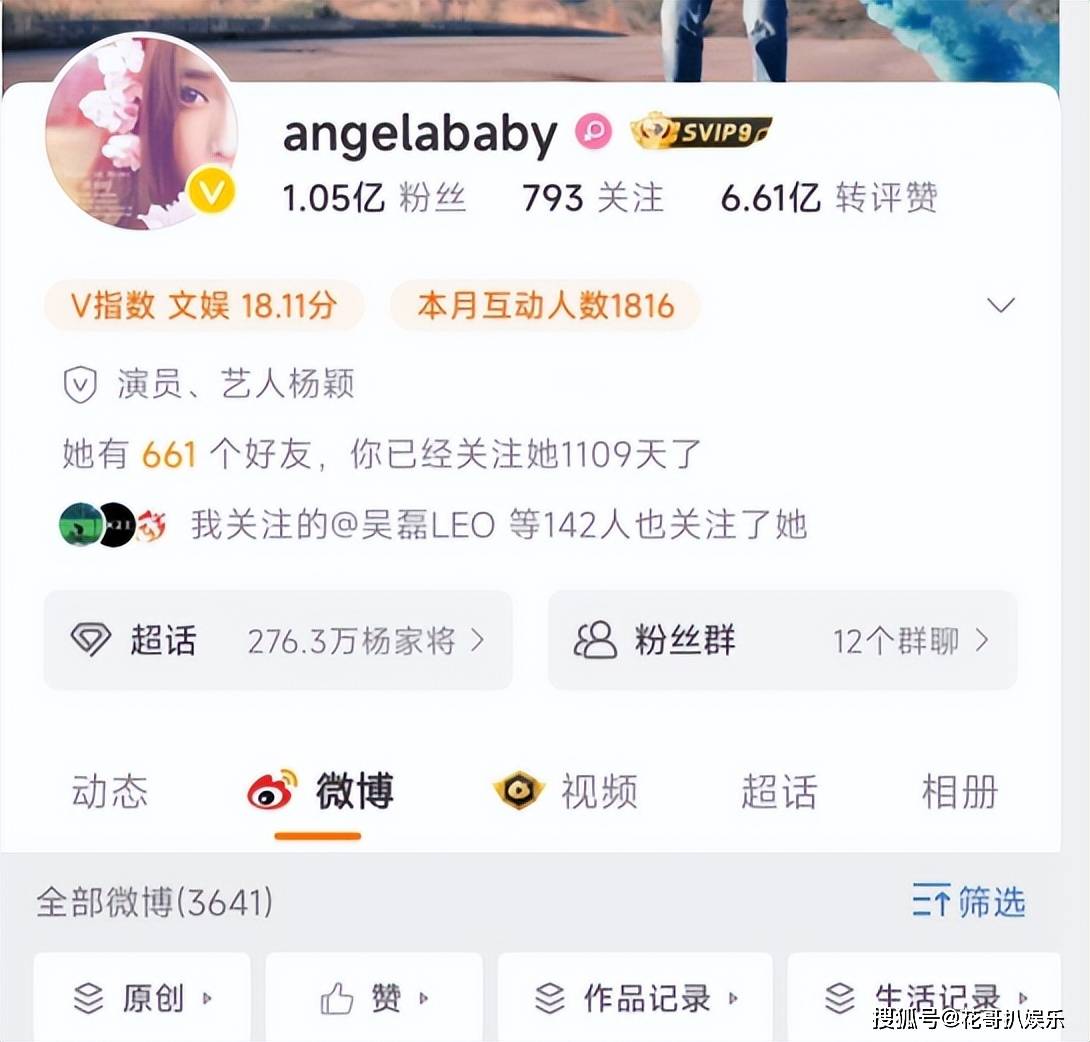Viewport: 1090px width, 1042px height.
Task: Open angelababy's profile avatar
Action: coord(140,133)
